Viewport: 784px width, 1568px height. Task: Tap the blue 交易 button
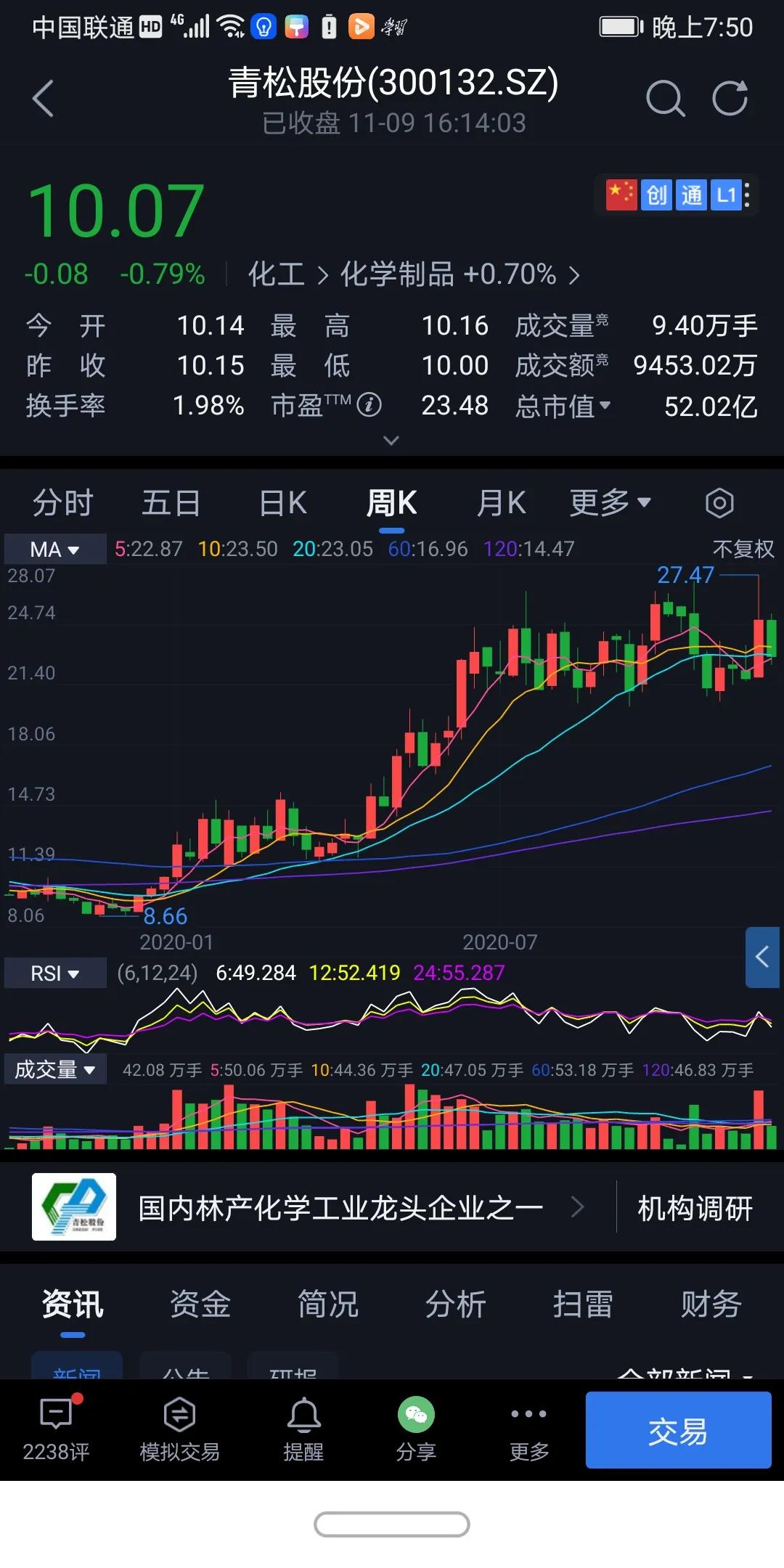(678, 1430)
